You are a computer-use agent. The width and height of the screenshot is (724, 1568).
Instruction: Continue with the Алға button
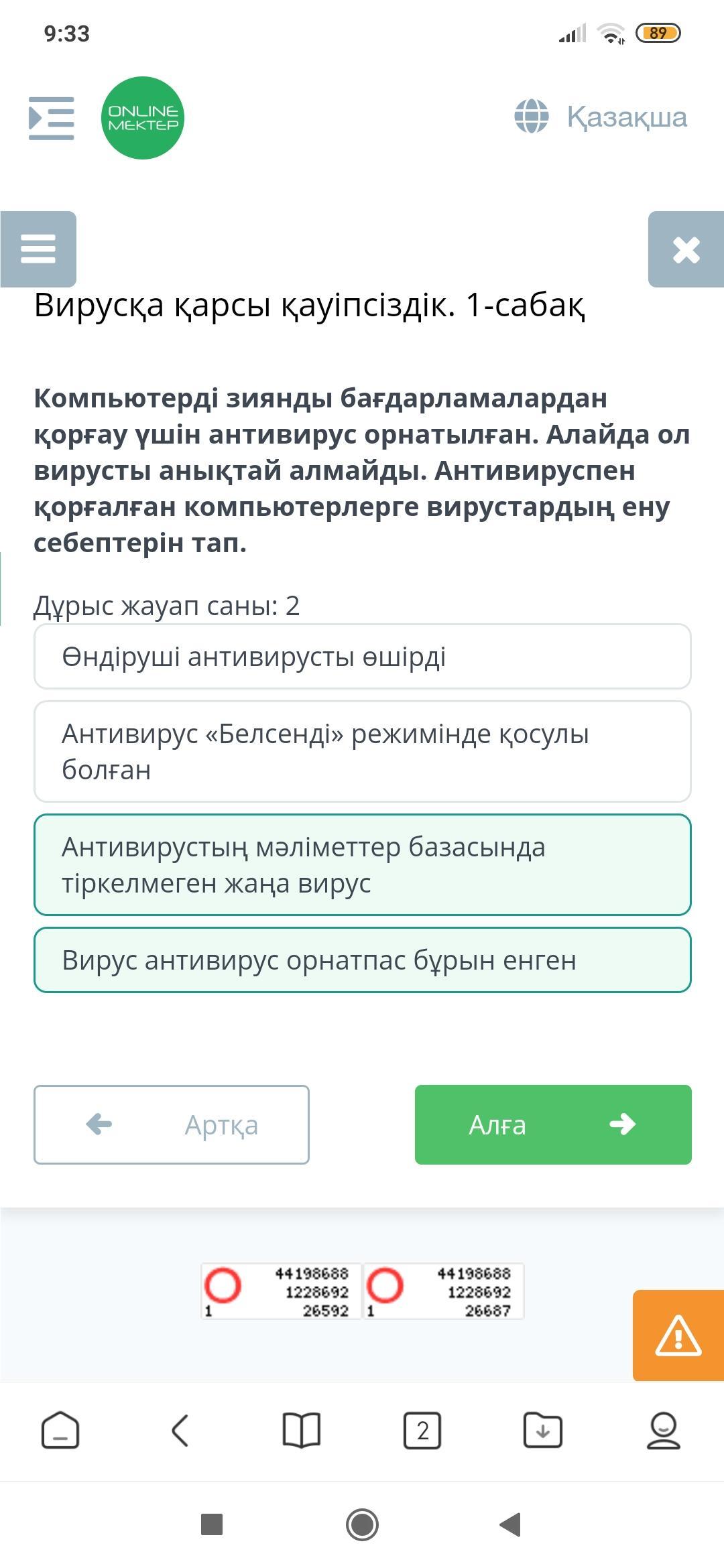[553, 1124]
